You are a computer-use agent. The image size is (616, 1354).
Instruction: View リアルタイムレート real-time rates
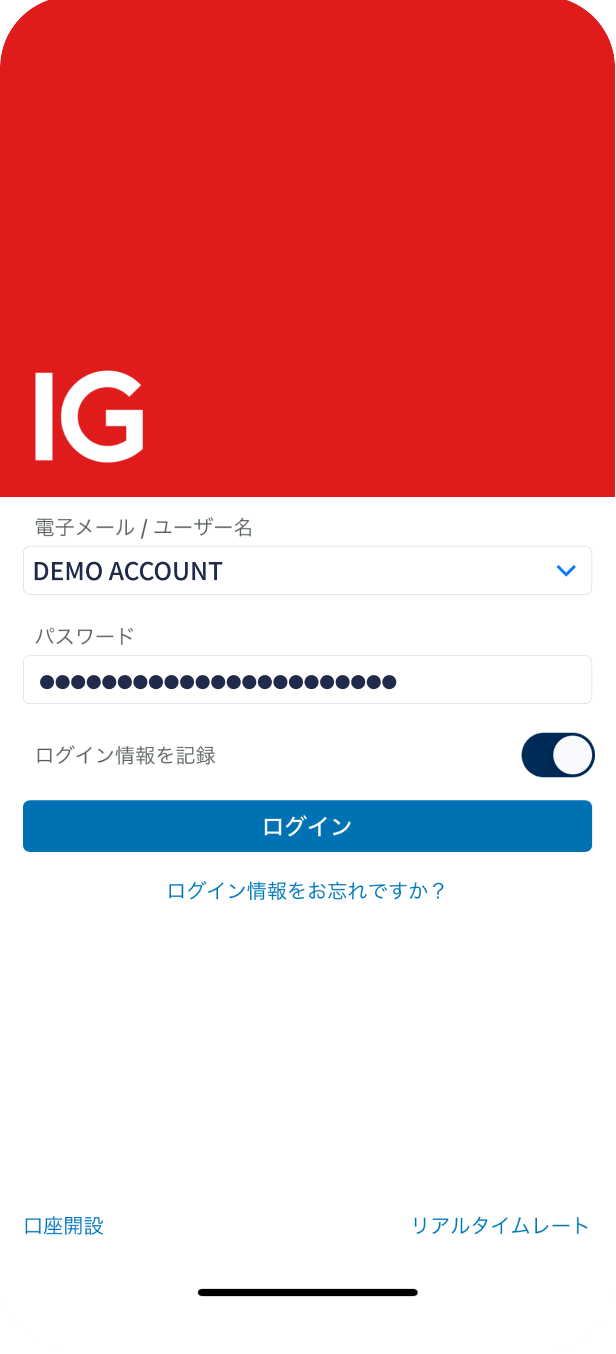point(500,1226)
